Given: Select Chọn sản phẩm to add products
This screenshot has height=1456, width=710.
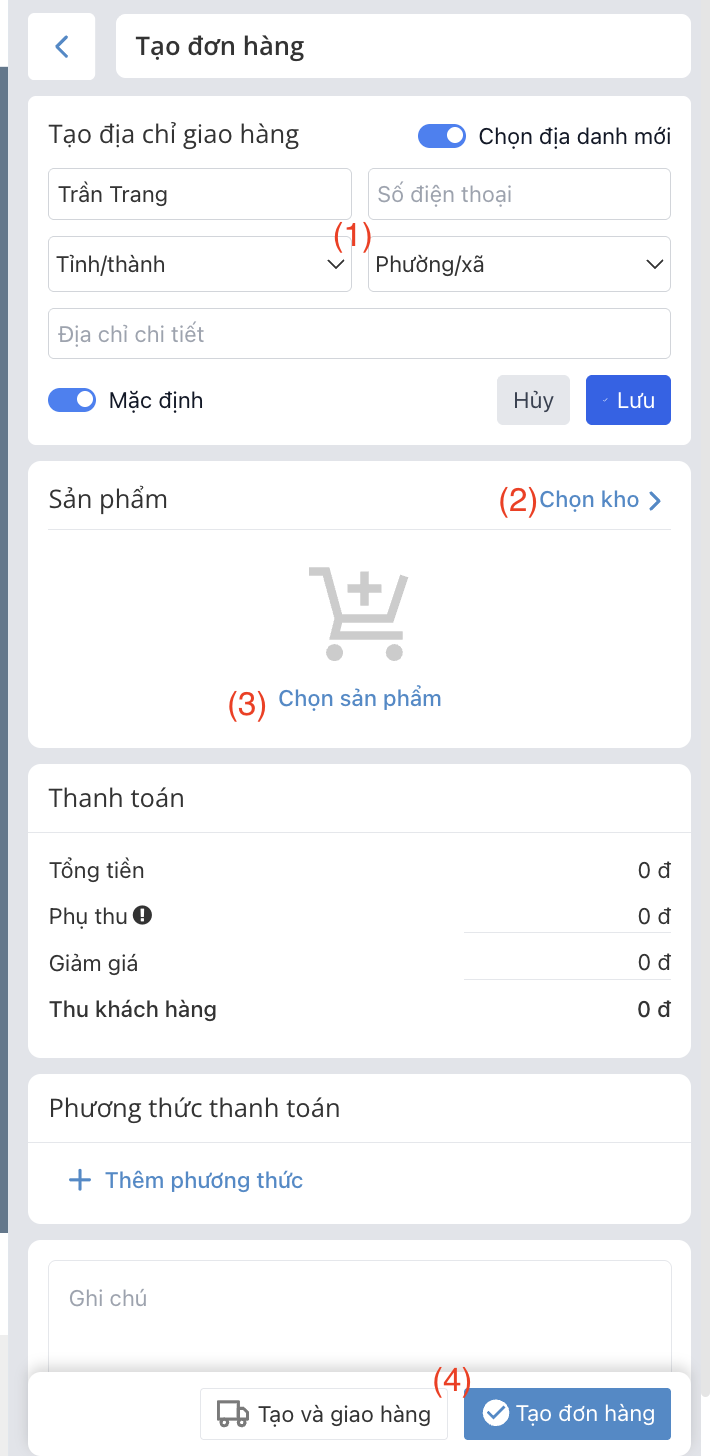Looking at the screenshot, I should pyautogui.click(x=359, y=698).
